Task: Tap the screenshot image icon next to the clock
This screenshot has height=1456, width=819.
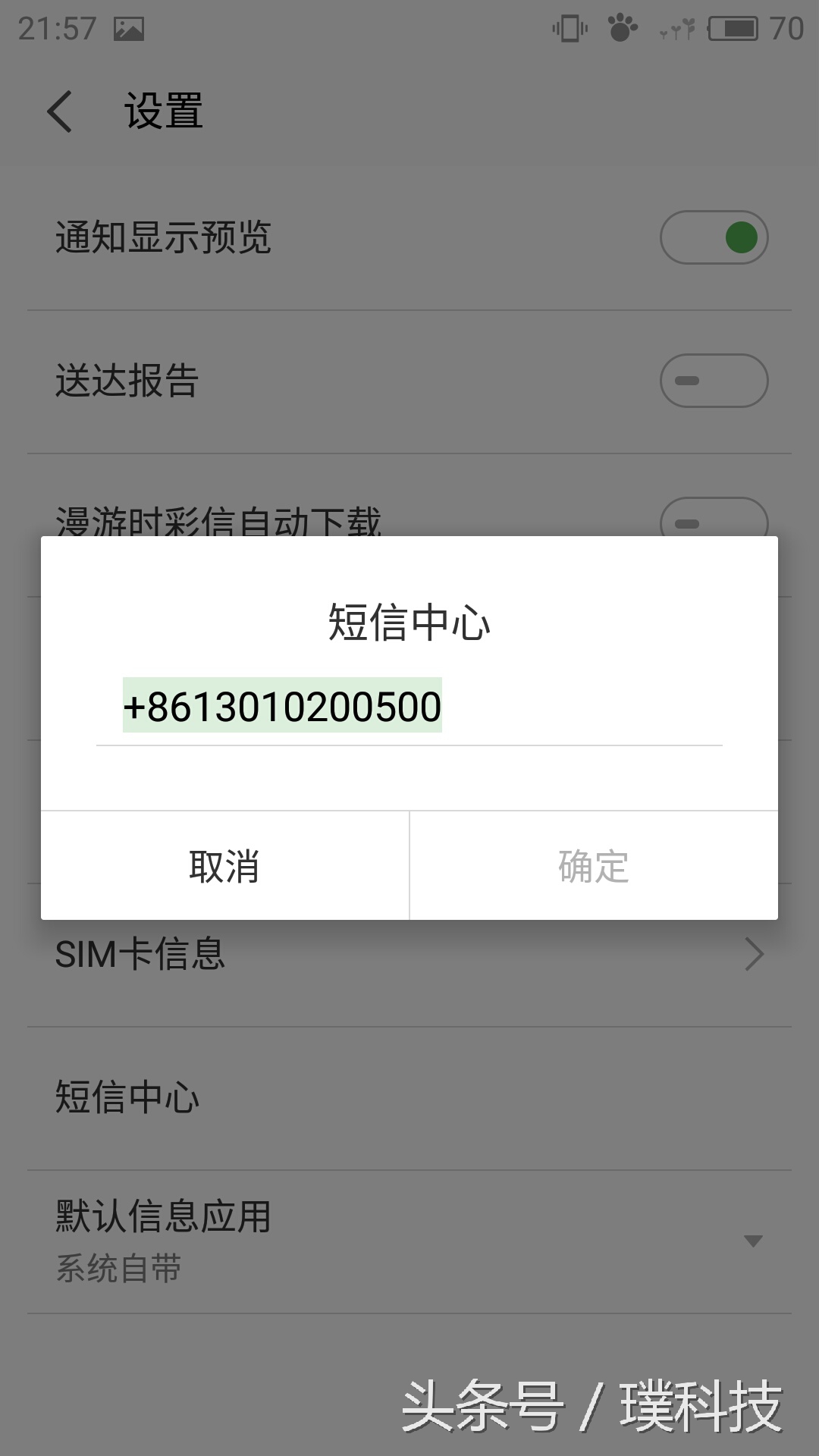Action: 127,27
